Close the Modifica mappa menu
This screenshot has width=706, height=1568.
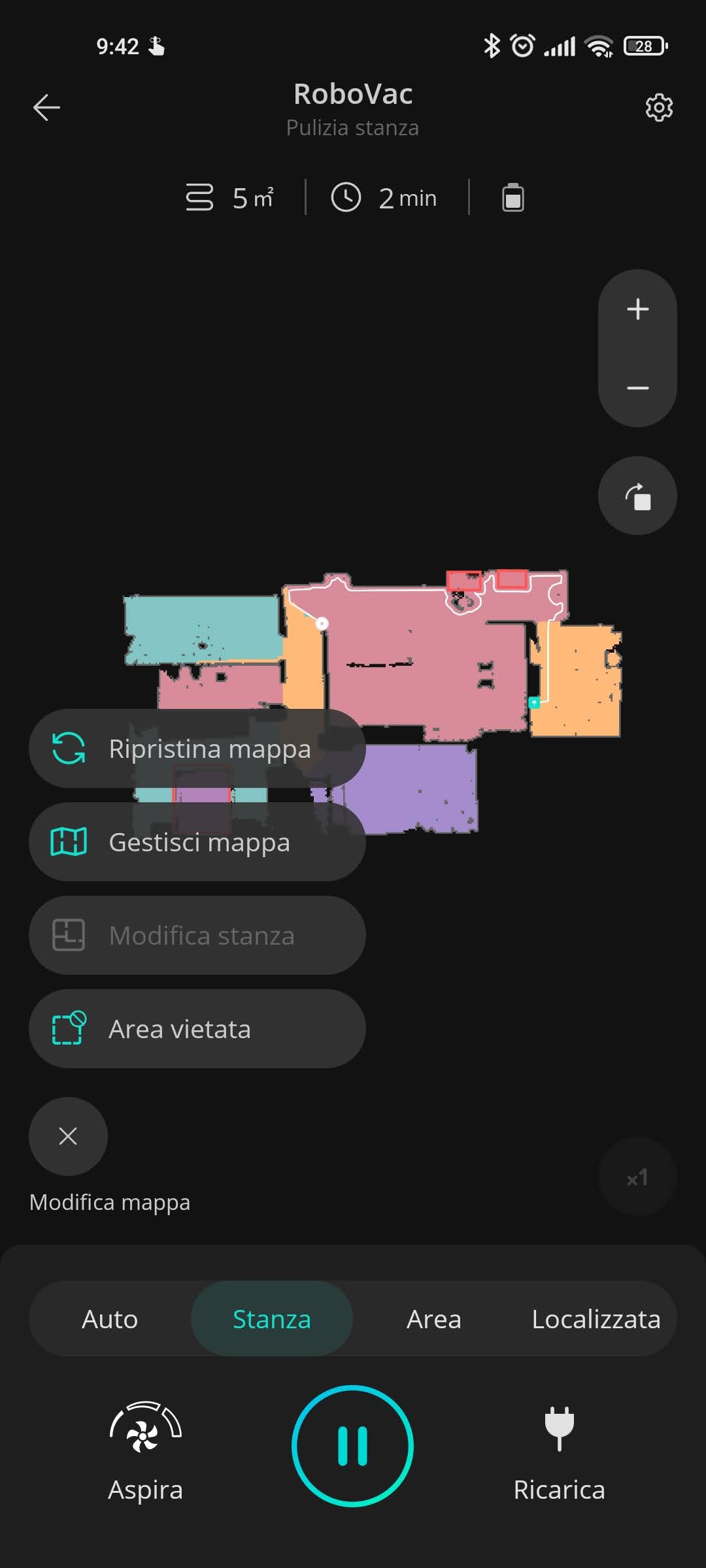tap(68, 1136)
